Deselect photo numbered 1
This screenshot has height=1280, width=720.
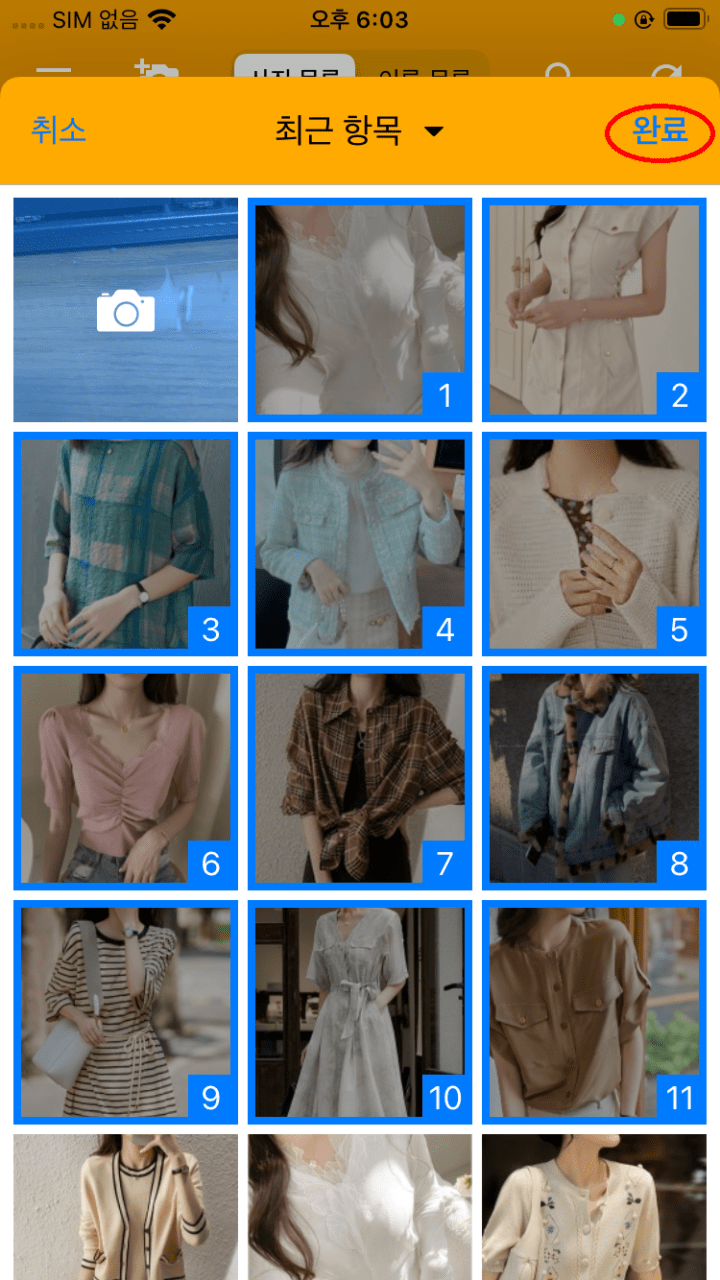pos(359,310)
